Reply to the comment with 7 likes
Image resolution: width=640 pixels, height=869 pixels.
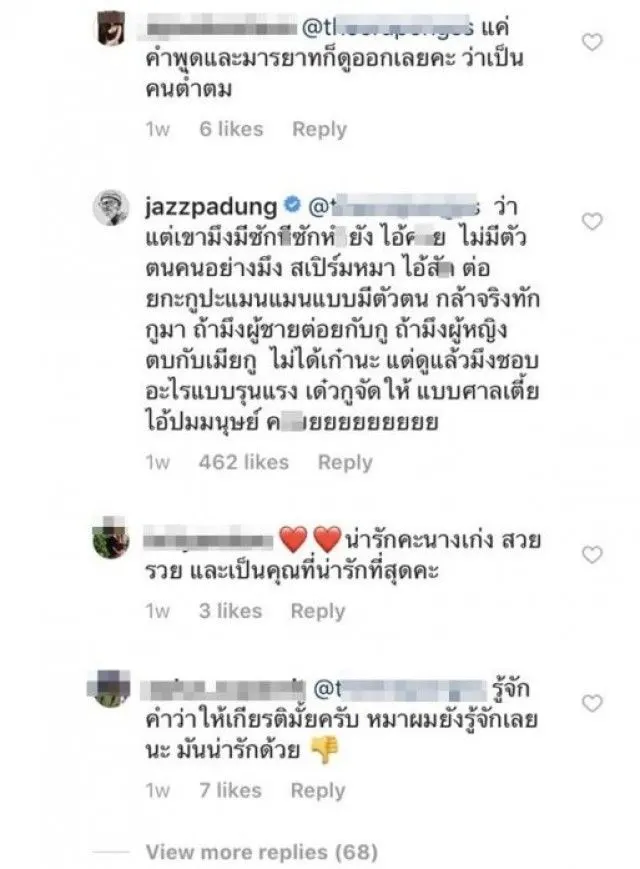click(318, 790)
